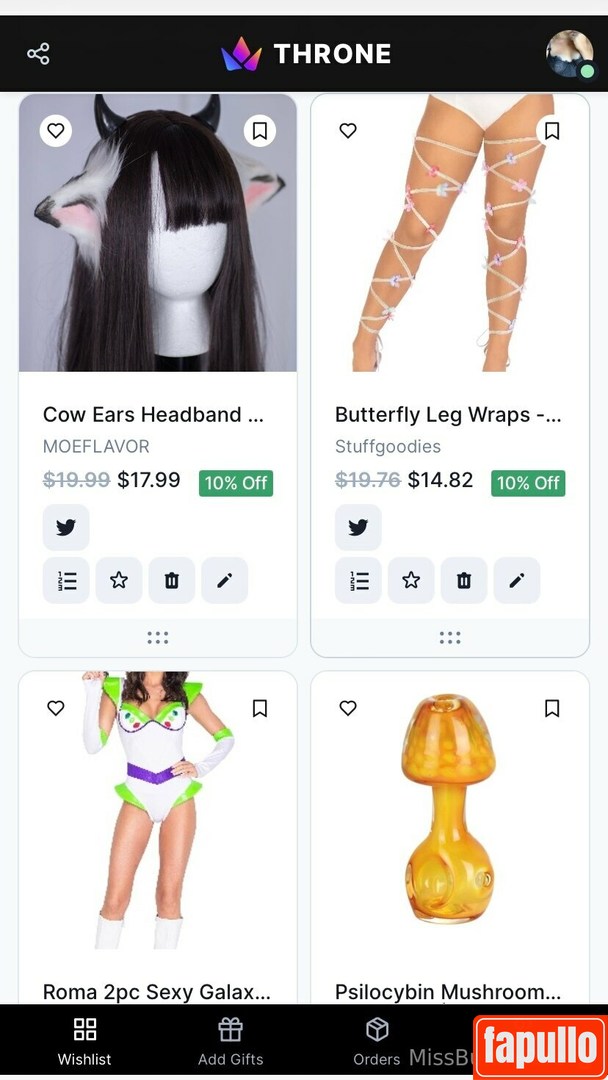This screenshot has width=608, height=1080.
Task: Open ordering options for Cow Ears Headband
Action: 66,581
